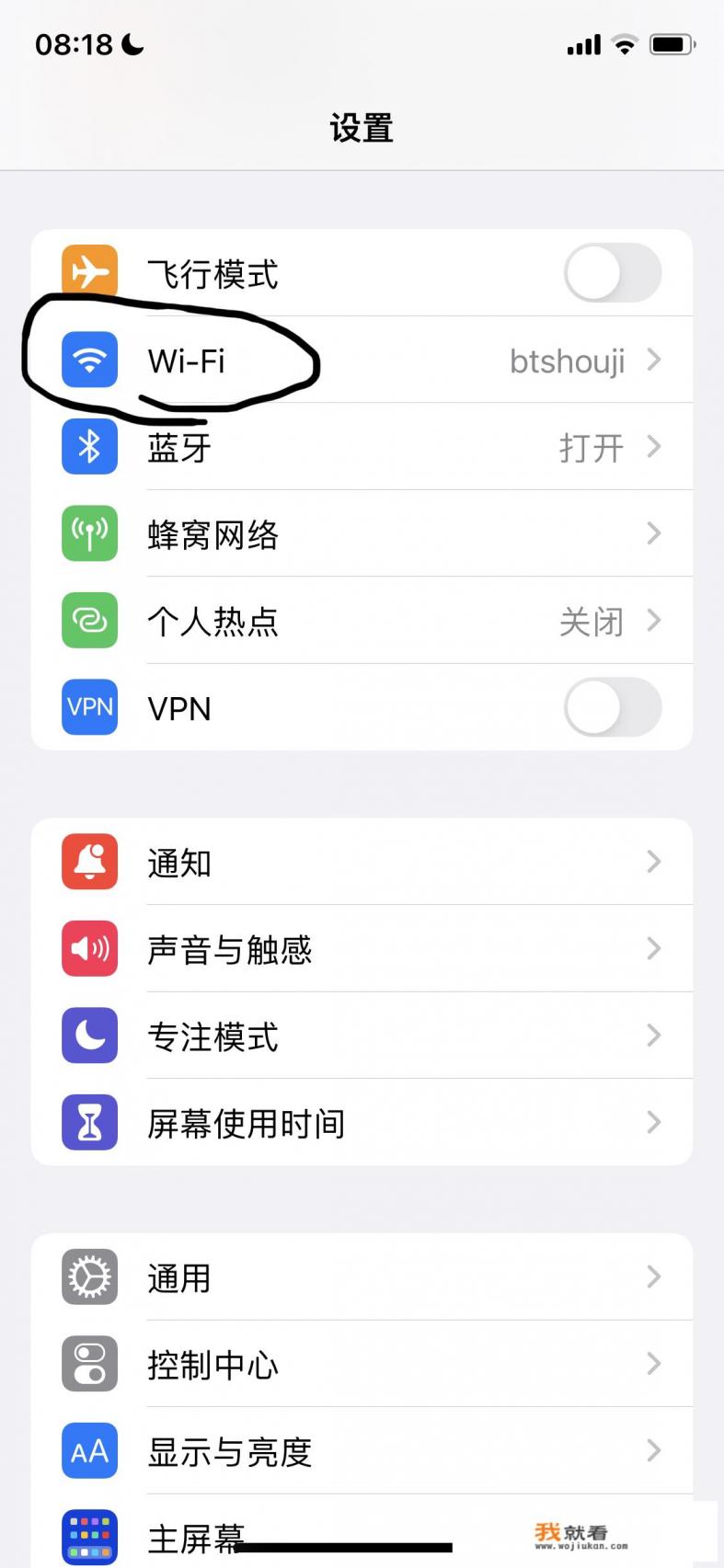724x1568 pixels.
Task: Select the red bell icon for 通知
Action: [89, 861]
